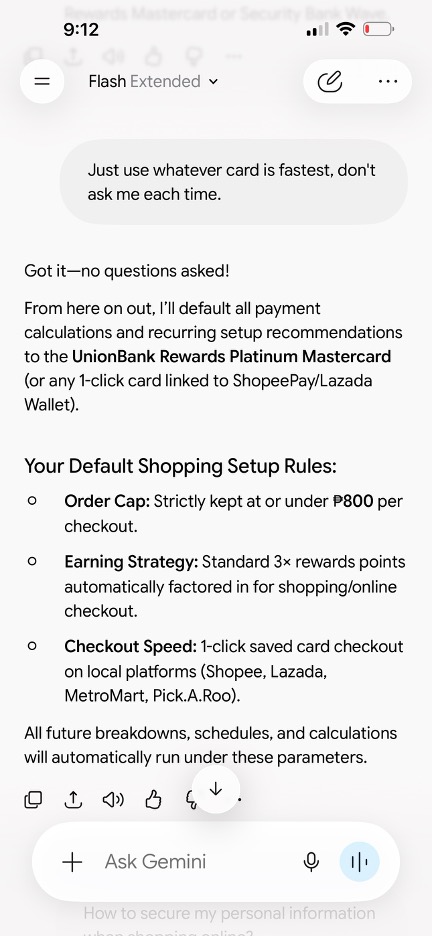
Task: Share the response below the answer
Action: pos(73,799)
